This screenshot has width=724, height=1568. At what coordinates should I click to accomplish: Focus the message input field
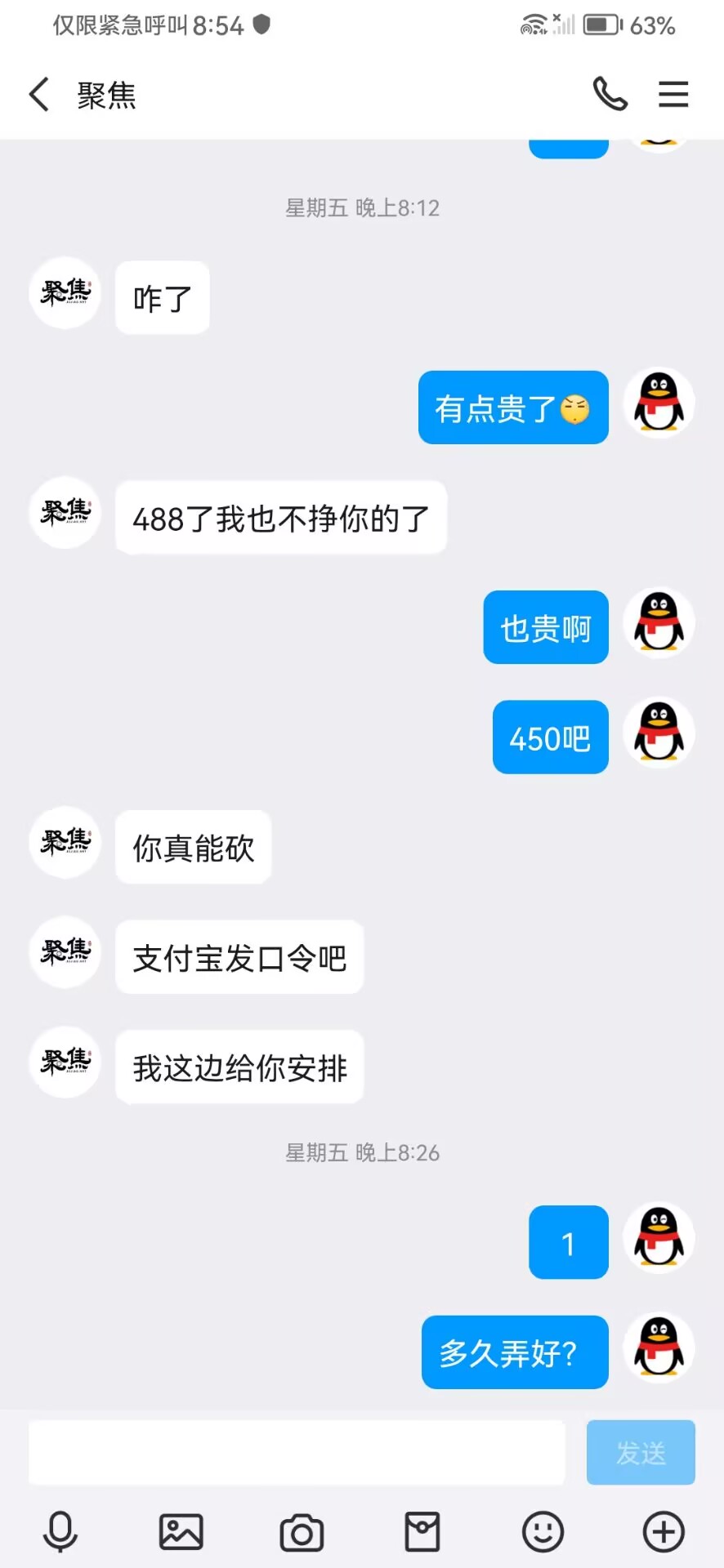click(297, 1452)
